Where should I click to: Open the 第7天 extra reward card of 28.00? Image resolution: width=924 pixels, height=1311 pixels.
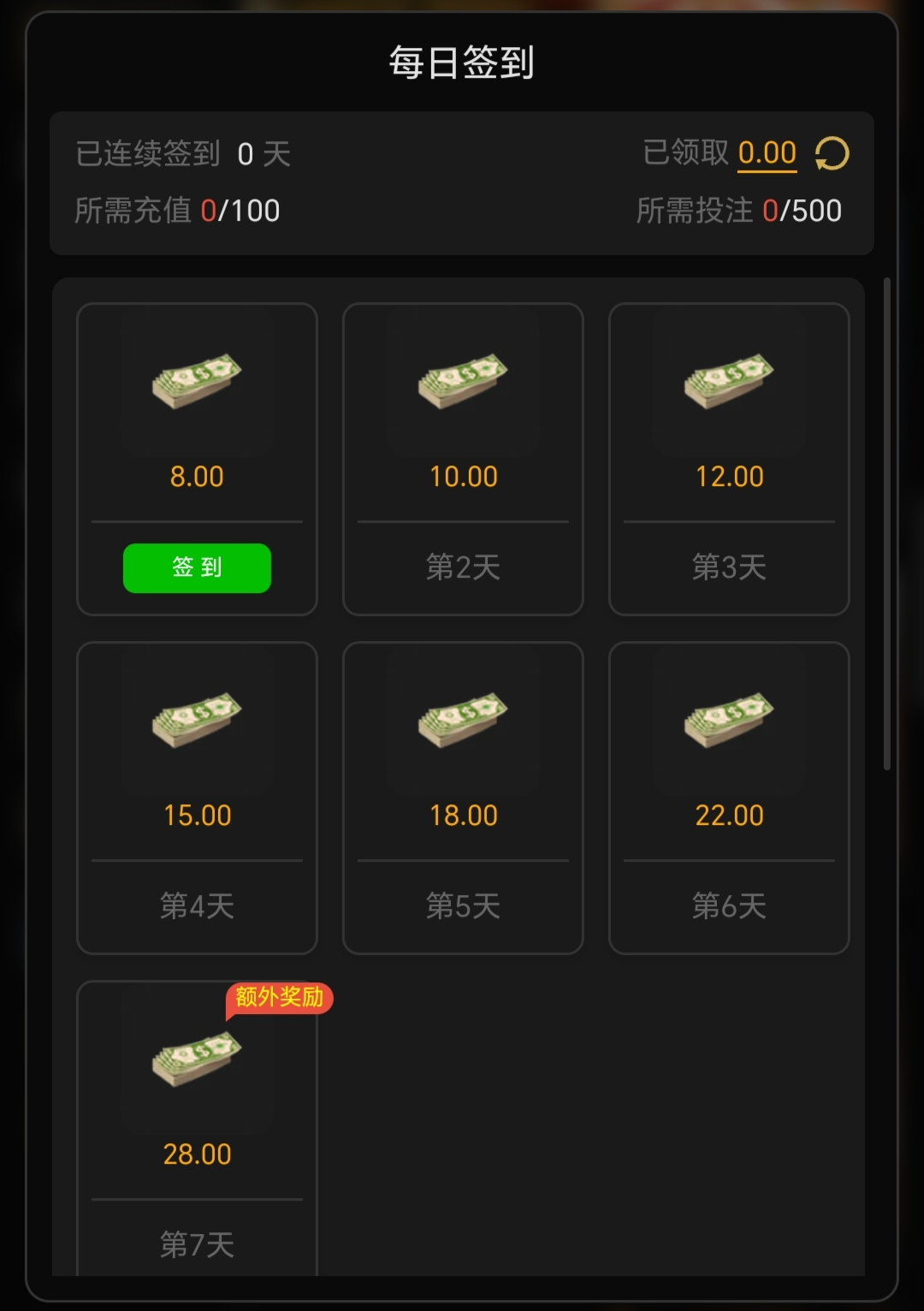pyautogui.click(x=197, y=1130)
